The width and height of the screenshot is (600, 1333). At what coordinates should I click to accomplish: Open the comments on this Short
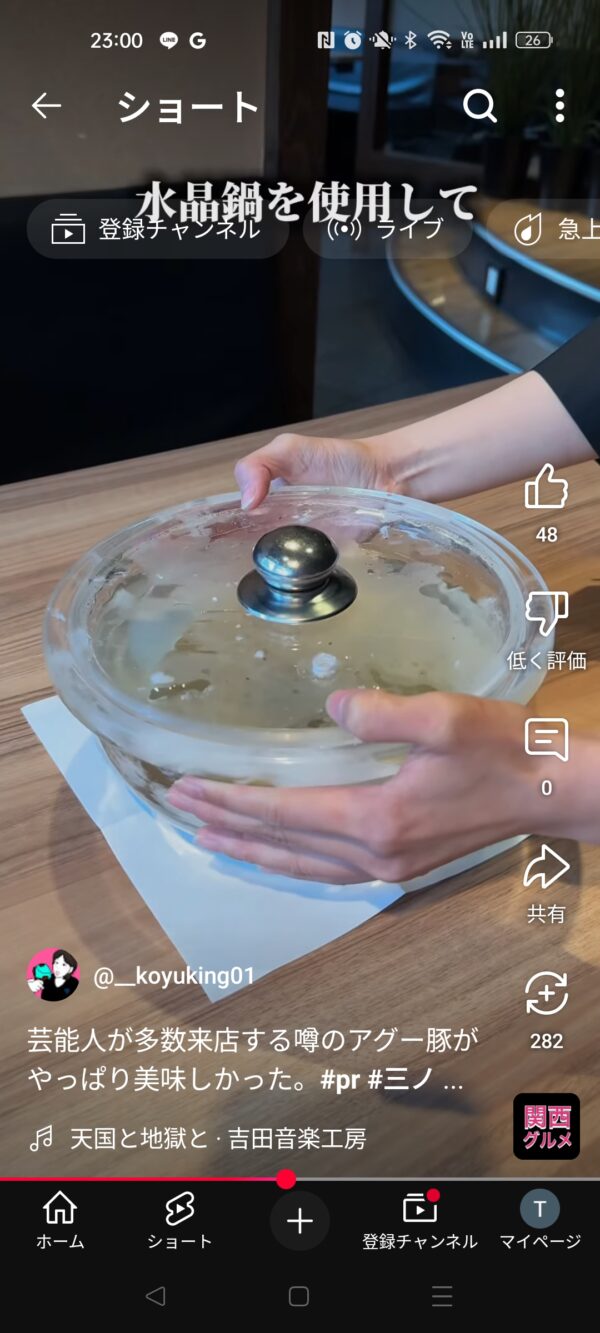(x=546, y=741)
